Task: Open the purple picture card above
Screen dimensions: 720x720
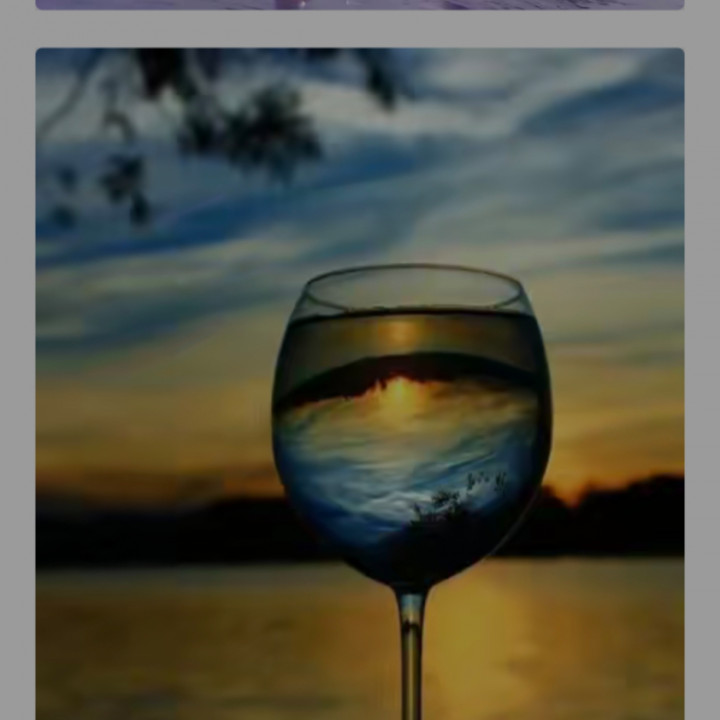Action: (x=360, y=5)
